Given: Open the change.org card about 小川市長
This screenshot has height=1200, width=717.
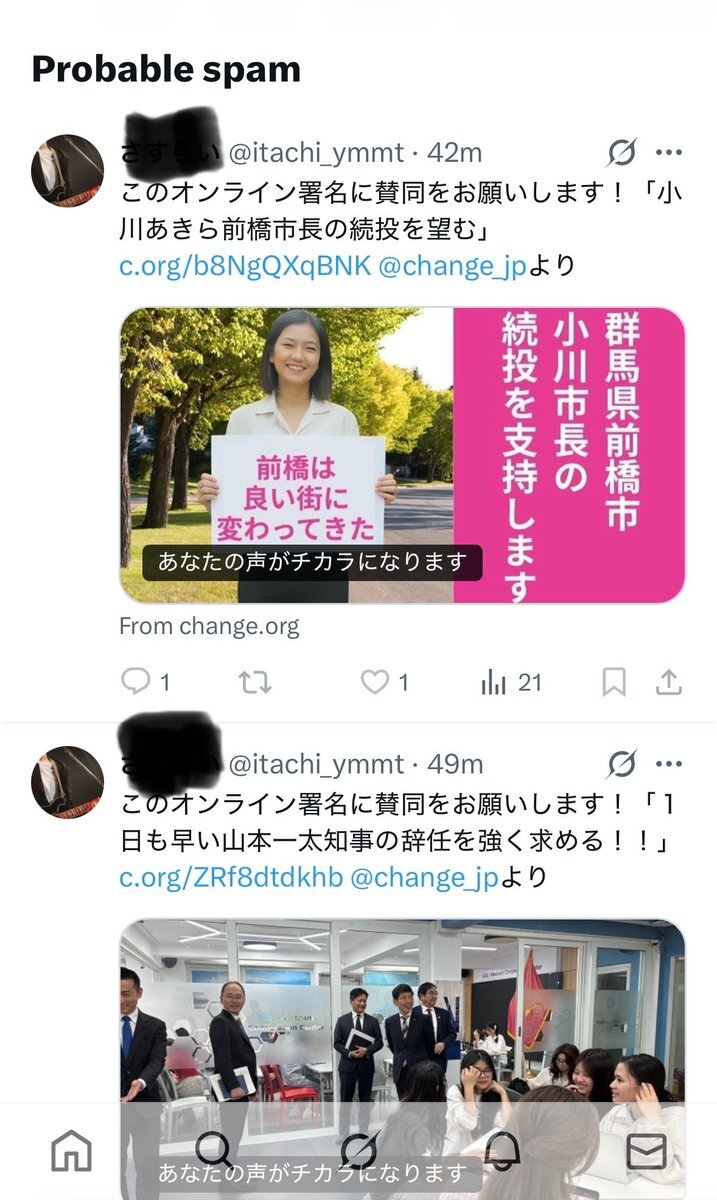Looking at the screenshot, I should (402, 455).
